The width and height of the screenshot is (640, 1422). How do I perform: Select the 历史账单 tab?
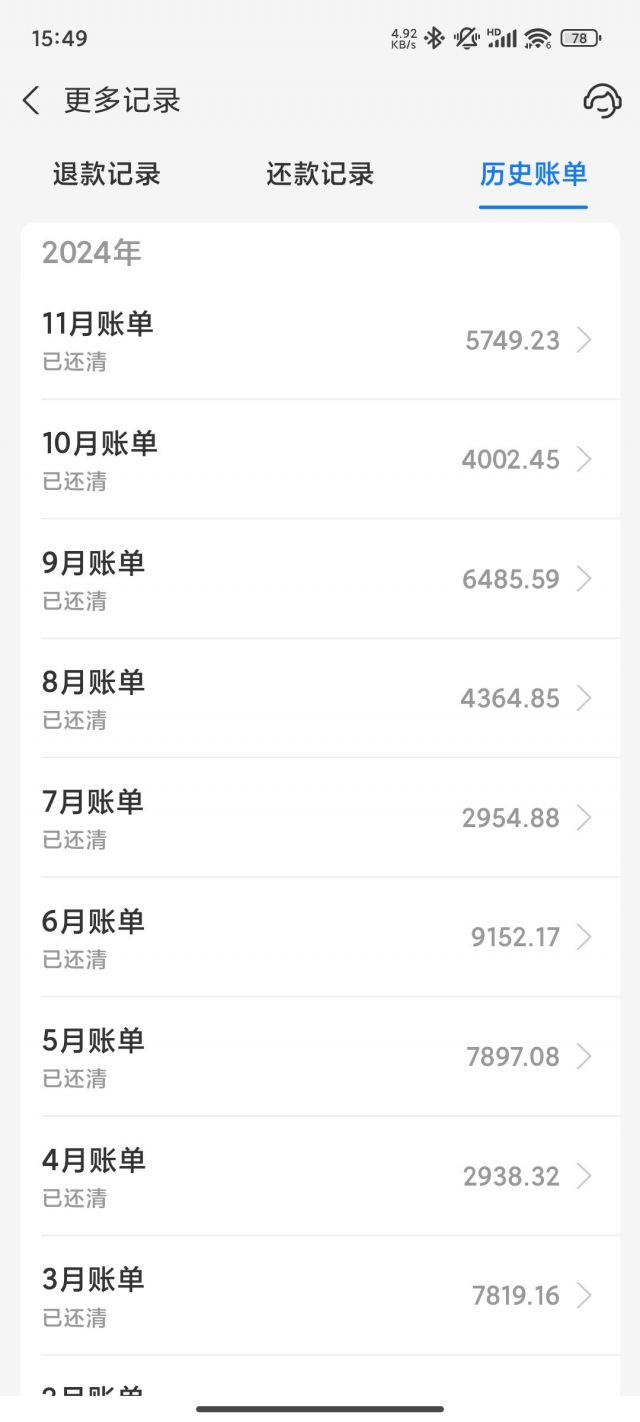click(x=533, y=174)
